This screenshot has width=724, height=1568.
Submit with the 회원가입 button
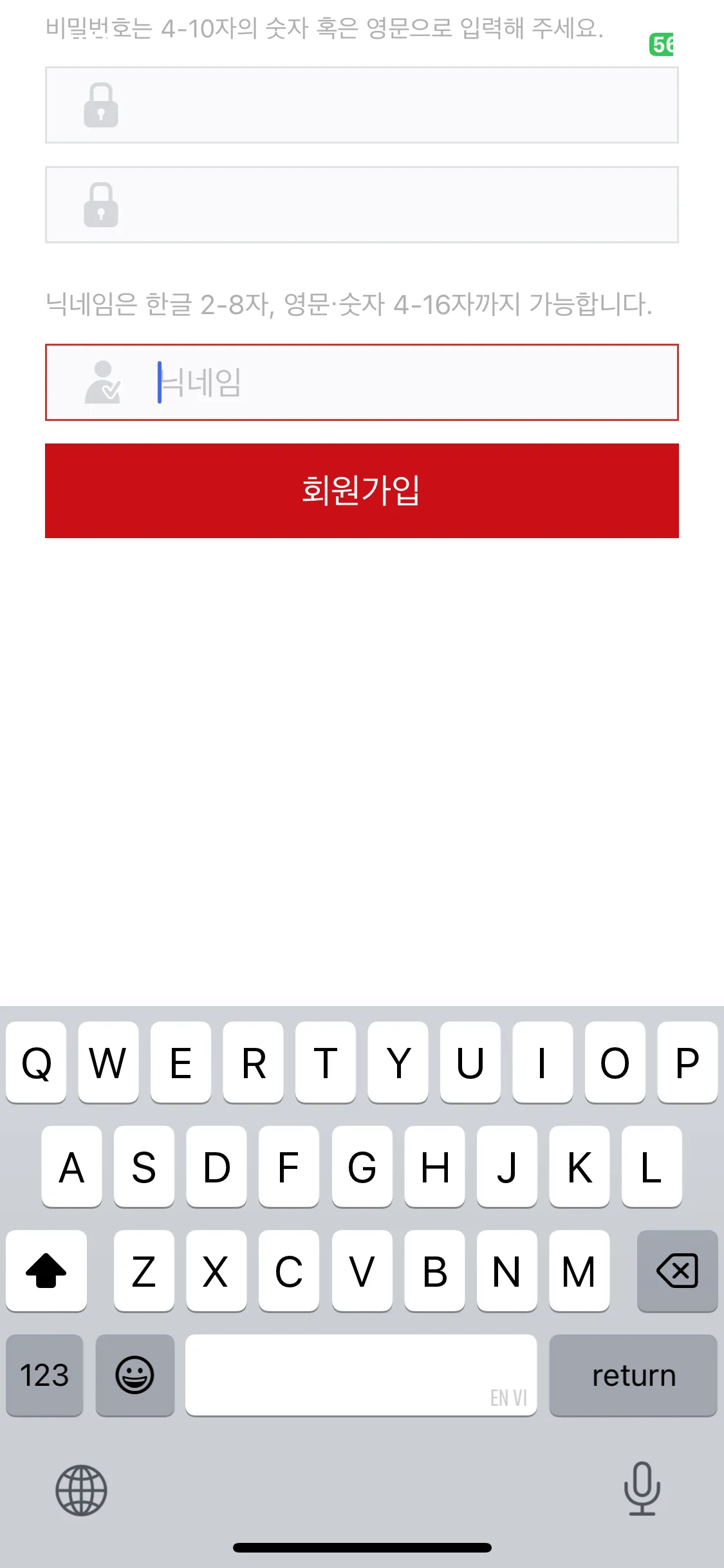point(362,490)
